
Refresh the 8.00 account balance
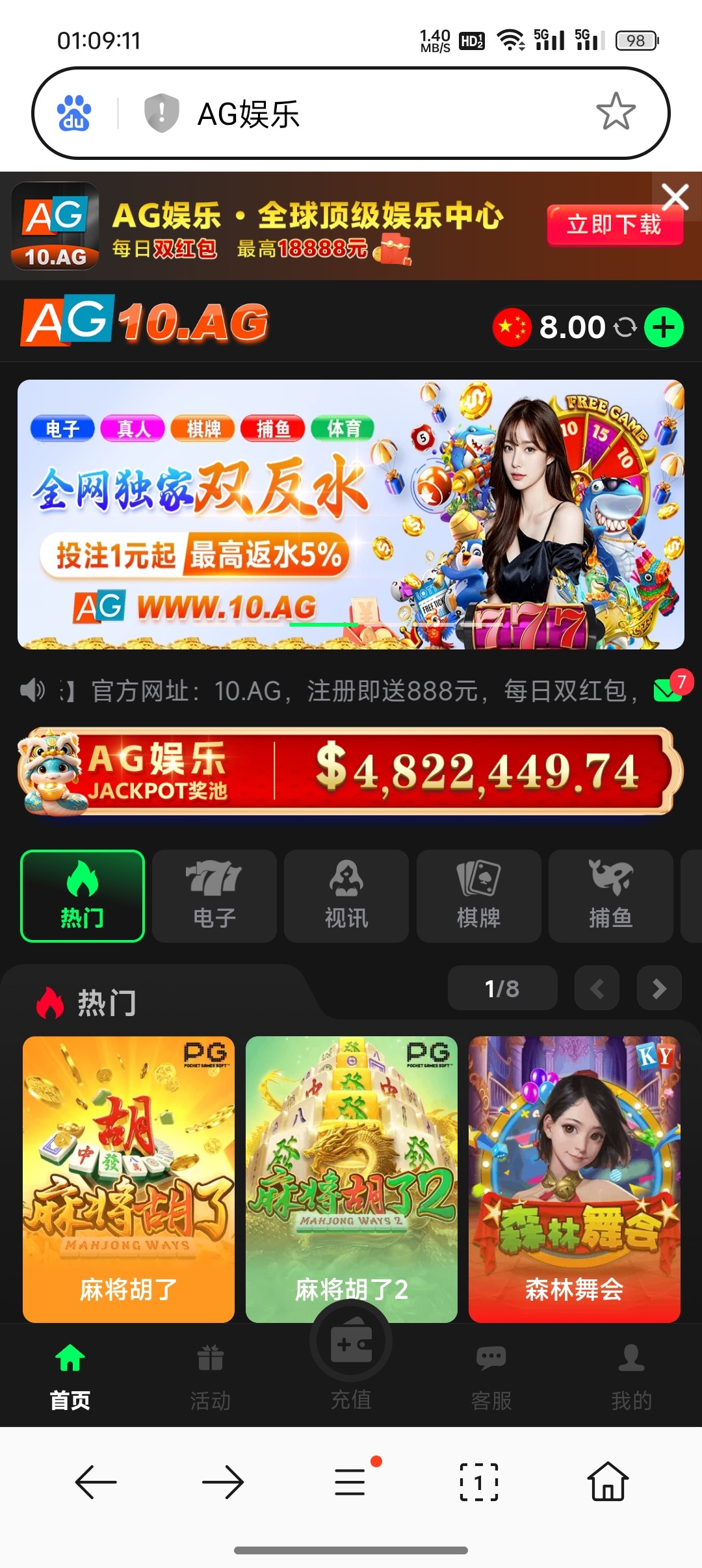click(625, 327)
